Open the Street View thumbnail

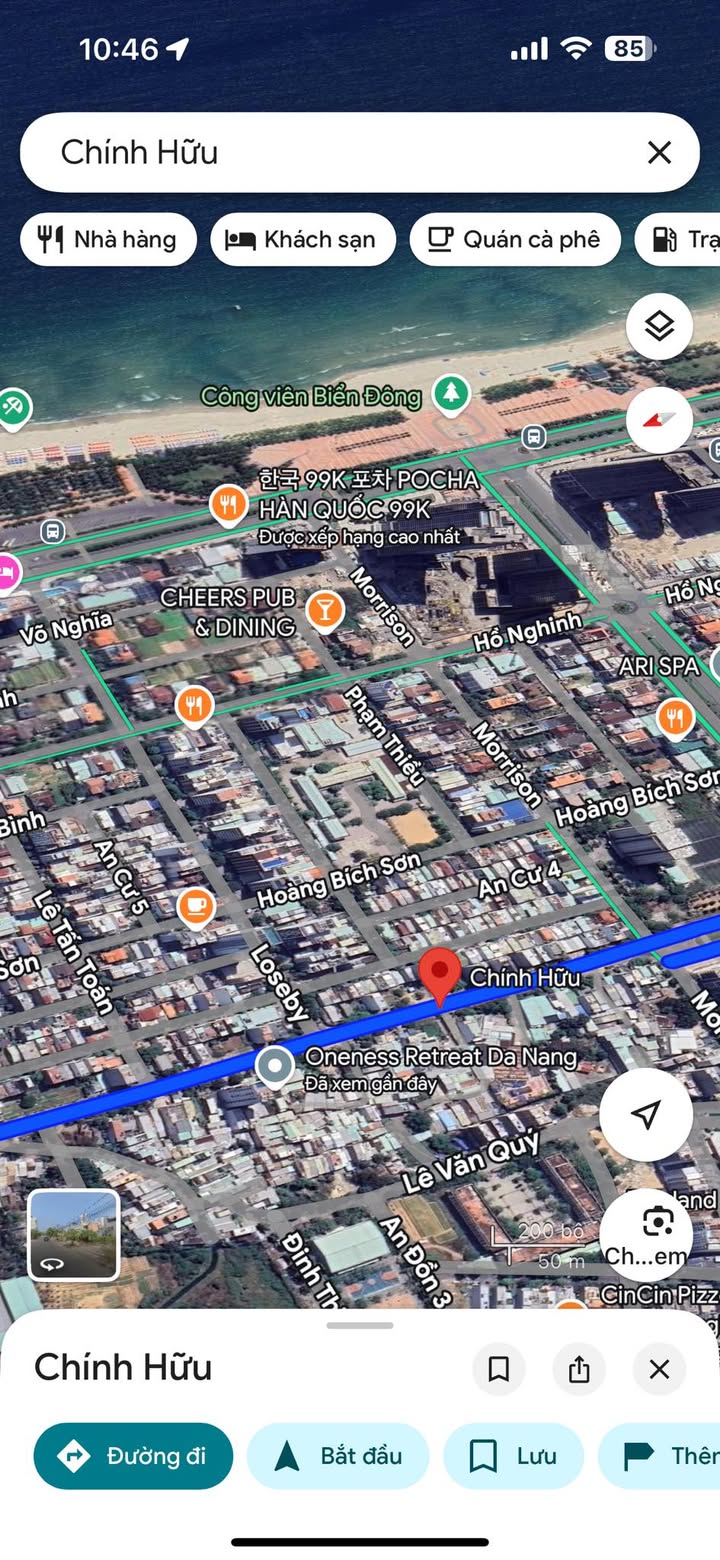coord(73,1234)
